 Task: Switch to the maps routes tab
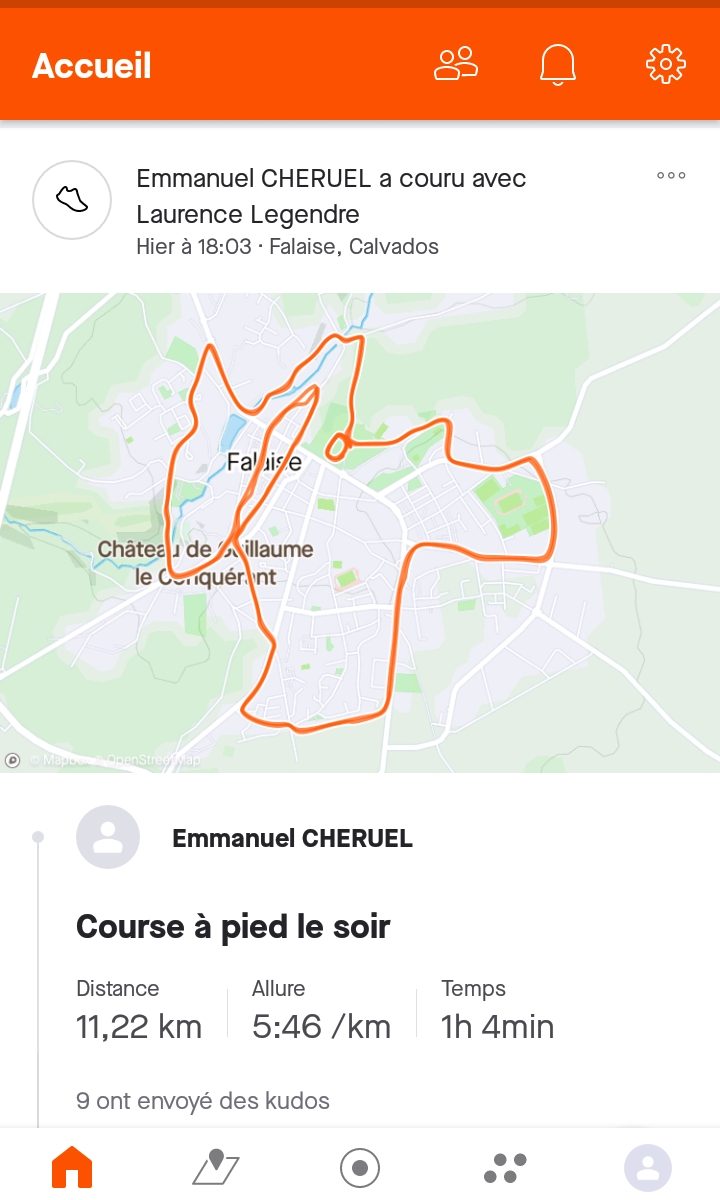[216, 1166]
